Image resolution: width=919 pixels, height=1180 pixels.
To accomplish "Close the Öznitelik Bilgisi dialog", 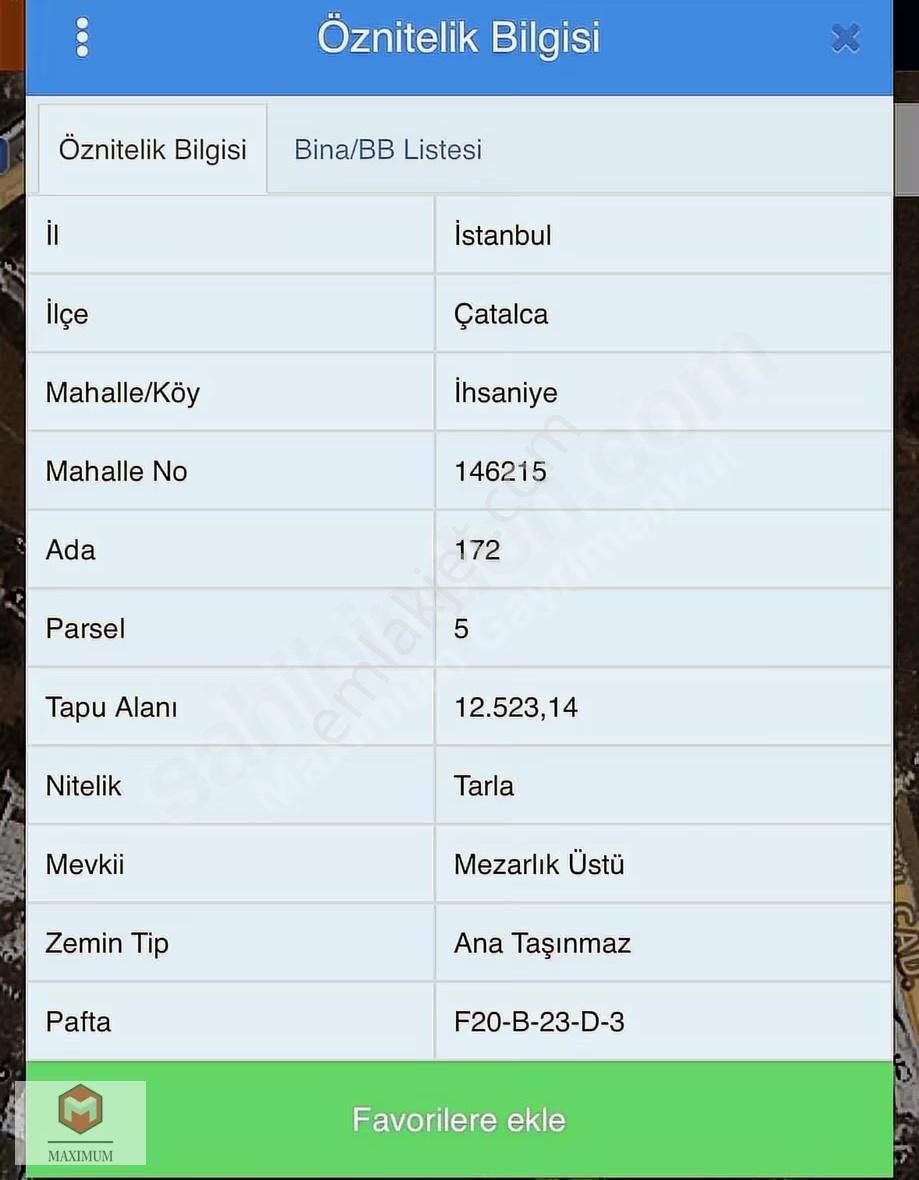I will click(x=845, y=39).
